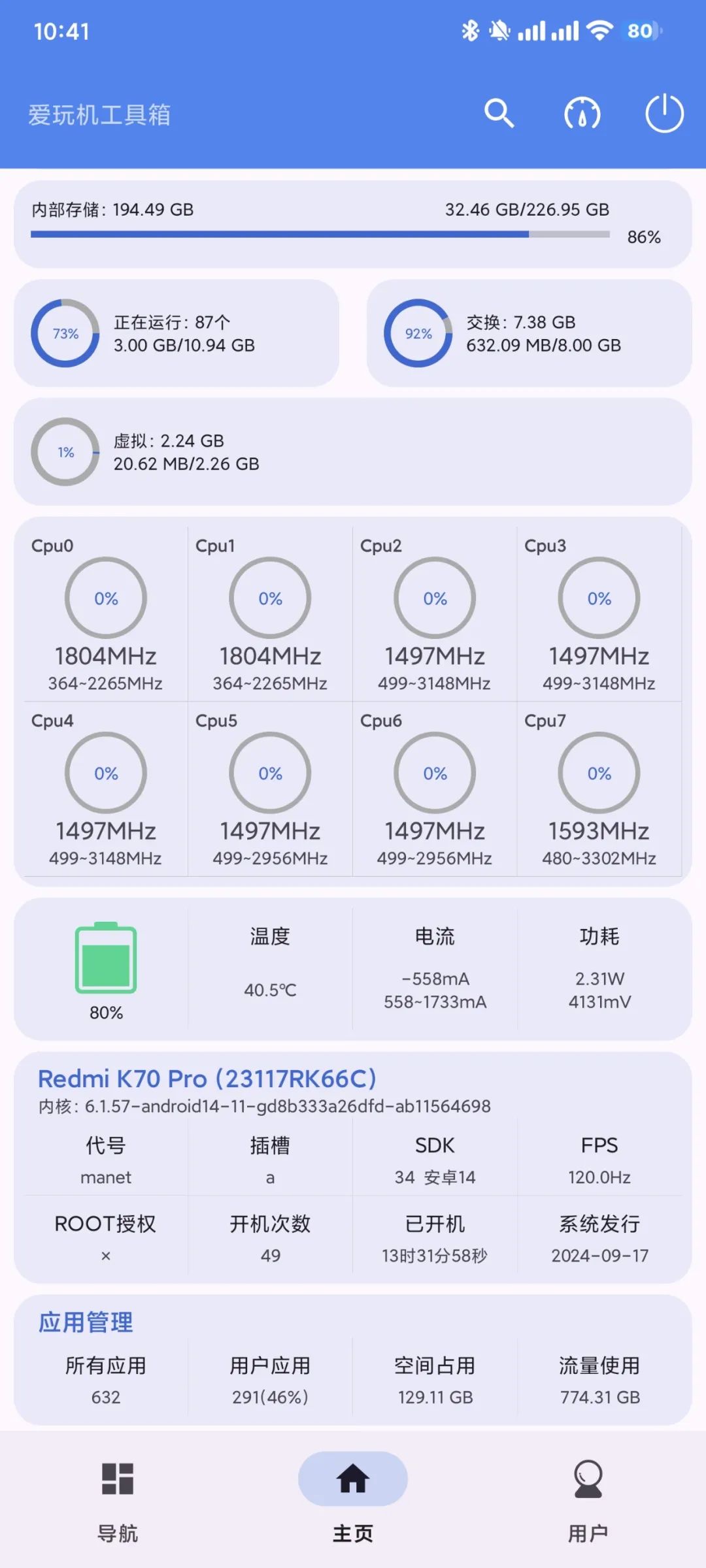The height and width of the screenshot is (1568, 706).
Task: Open the 正在运行 memory card
Action: click(x=176, y=333)
